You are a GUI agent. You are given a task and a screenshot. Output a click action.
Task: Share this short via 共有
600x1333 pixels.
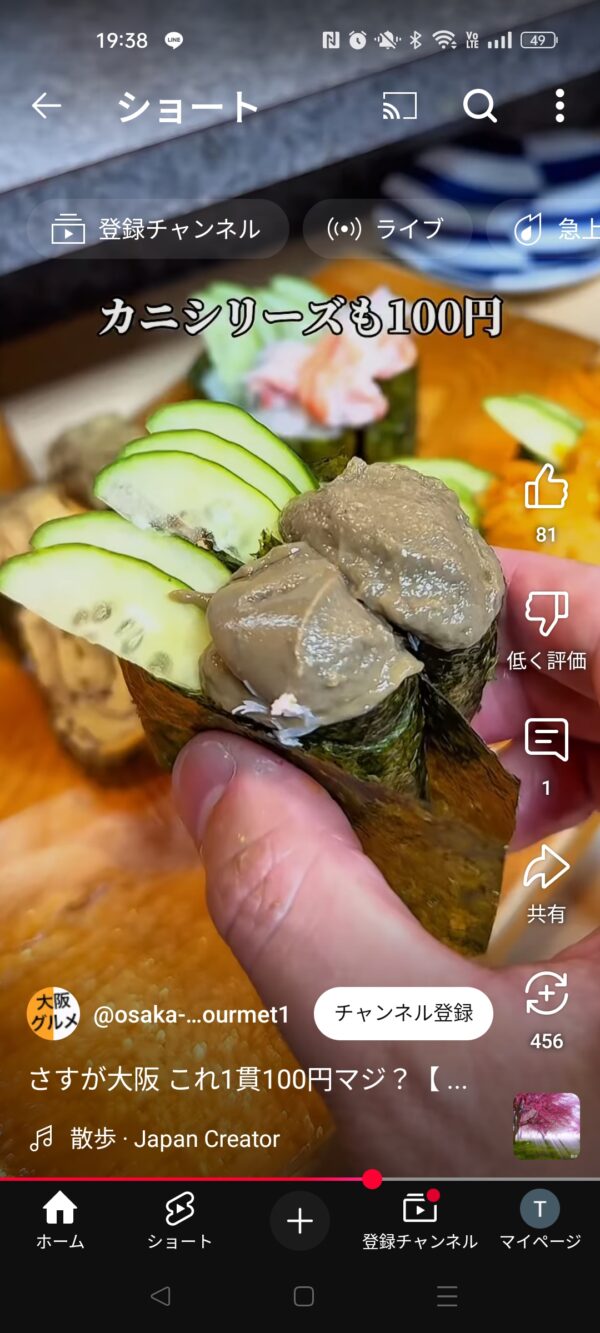(546, 868)
